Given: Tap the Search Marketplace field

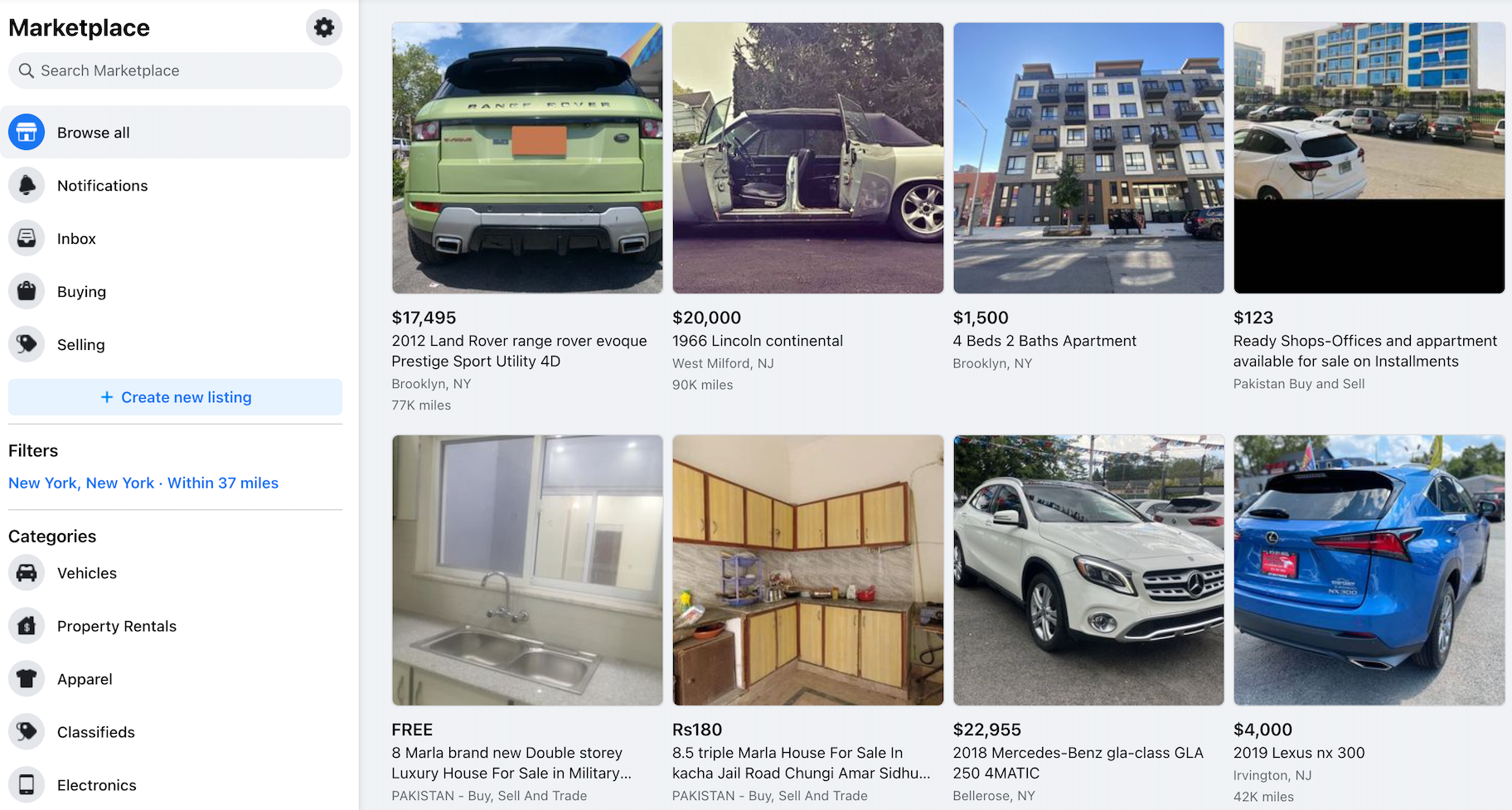Looking at the screenshot, I should [x=175, y=70].
